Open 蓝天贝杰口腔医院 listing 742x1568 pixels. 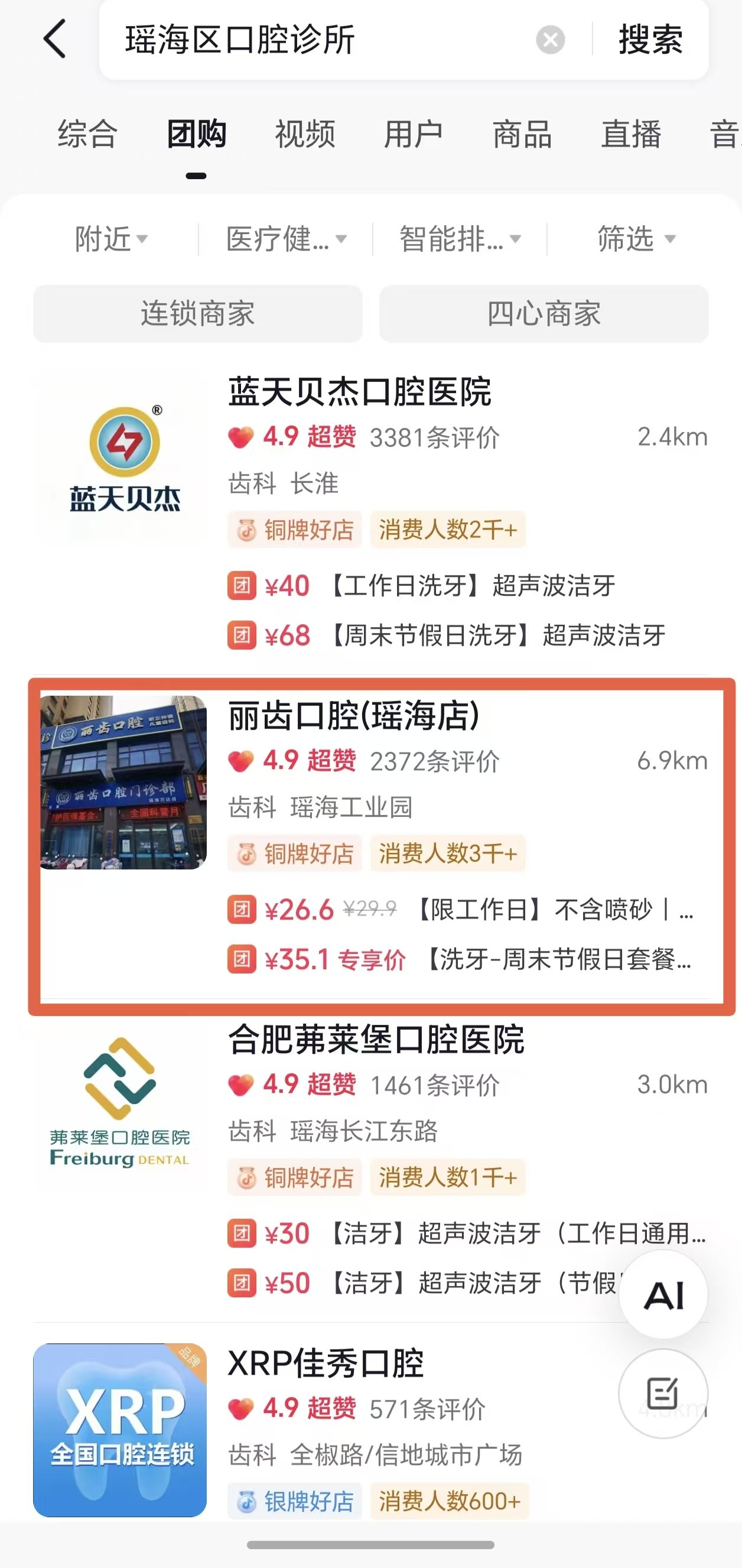pos(371,512)
